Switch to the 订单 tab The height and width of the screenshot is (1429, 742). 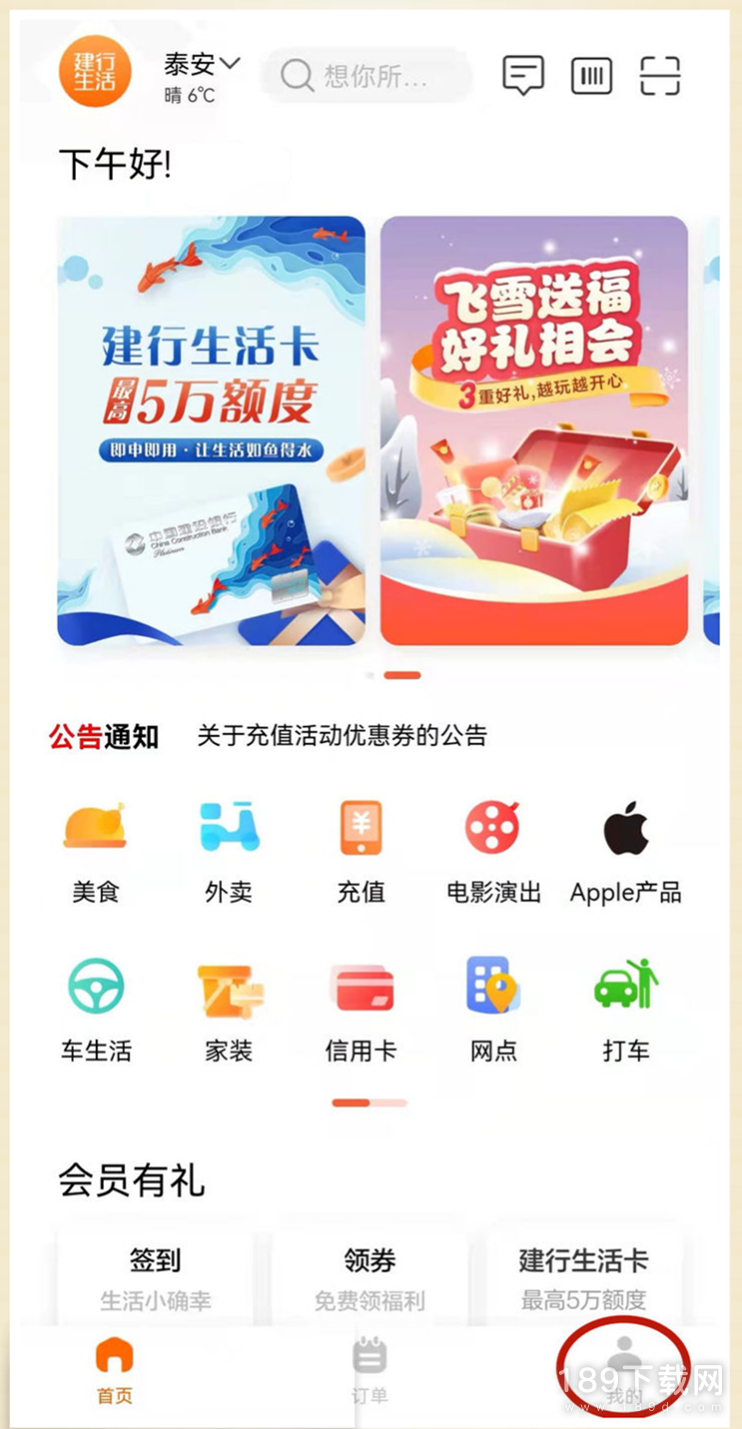[370, 1371]
